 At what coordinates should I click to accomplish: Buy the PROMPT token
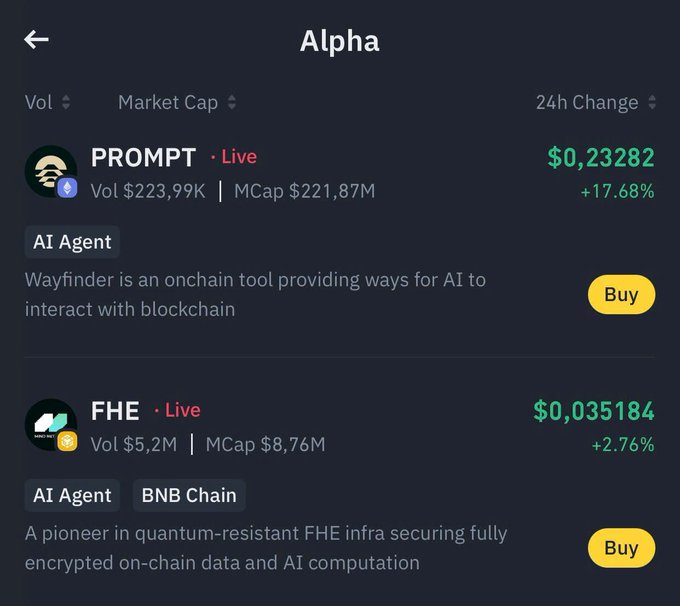pyautogui.click(x=620, y=295)
